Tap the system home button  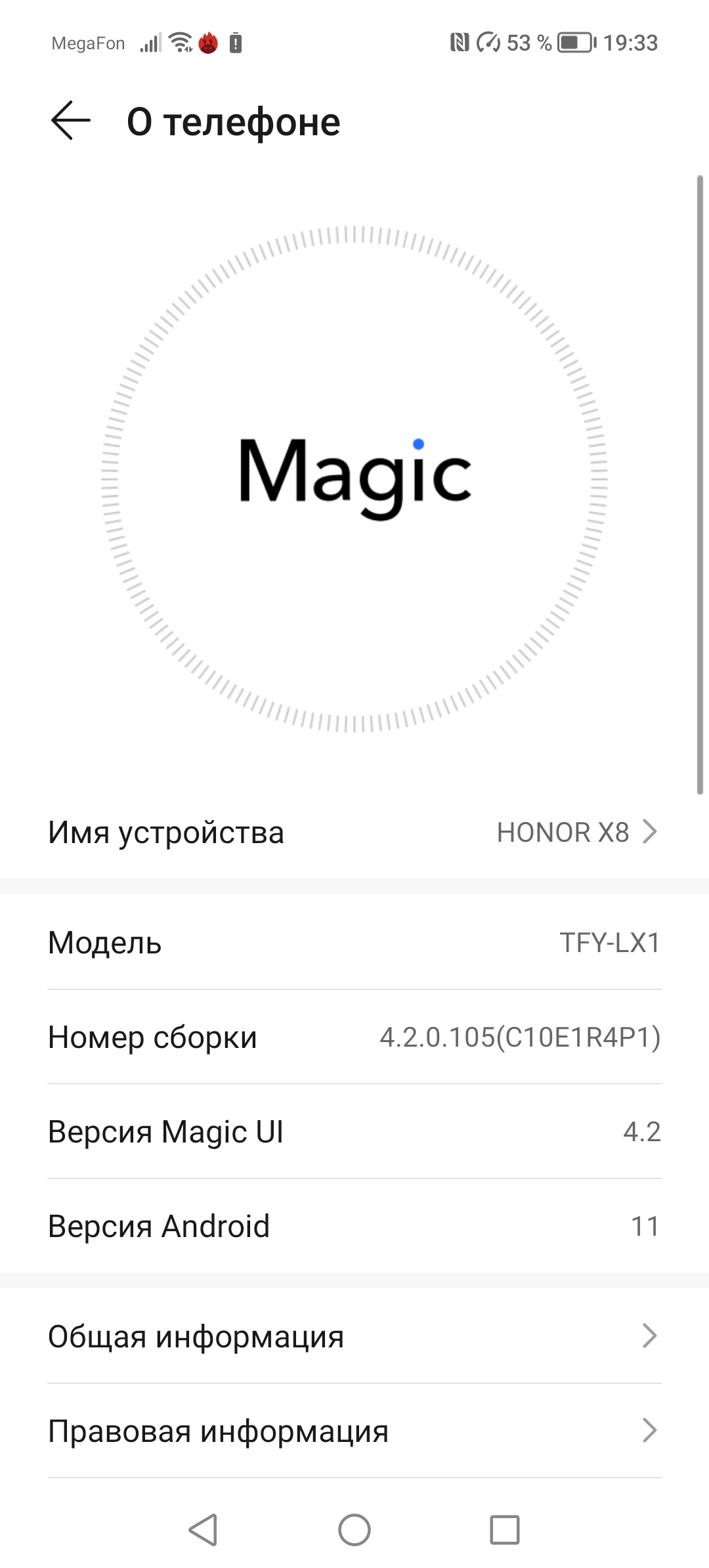(x=354, y=1530)
